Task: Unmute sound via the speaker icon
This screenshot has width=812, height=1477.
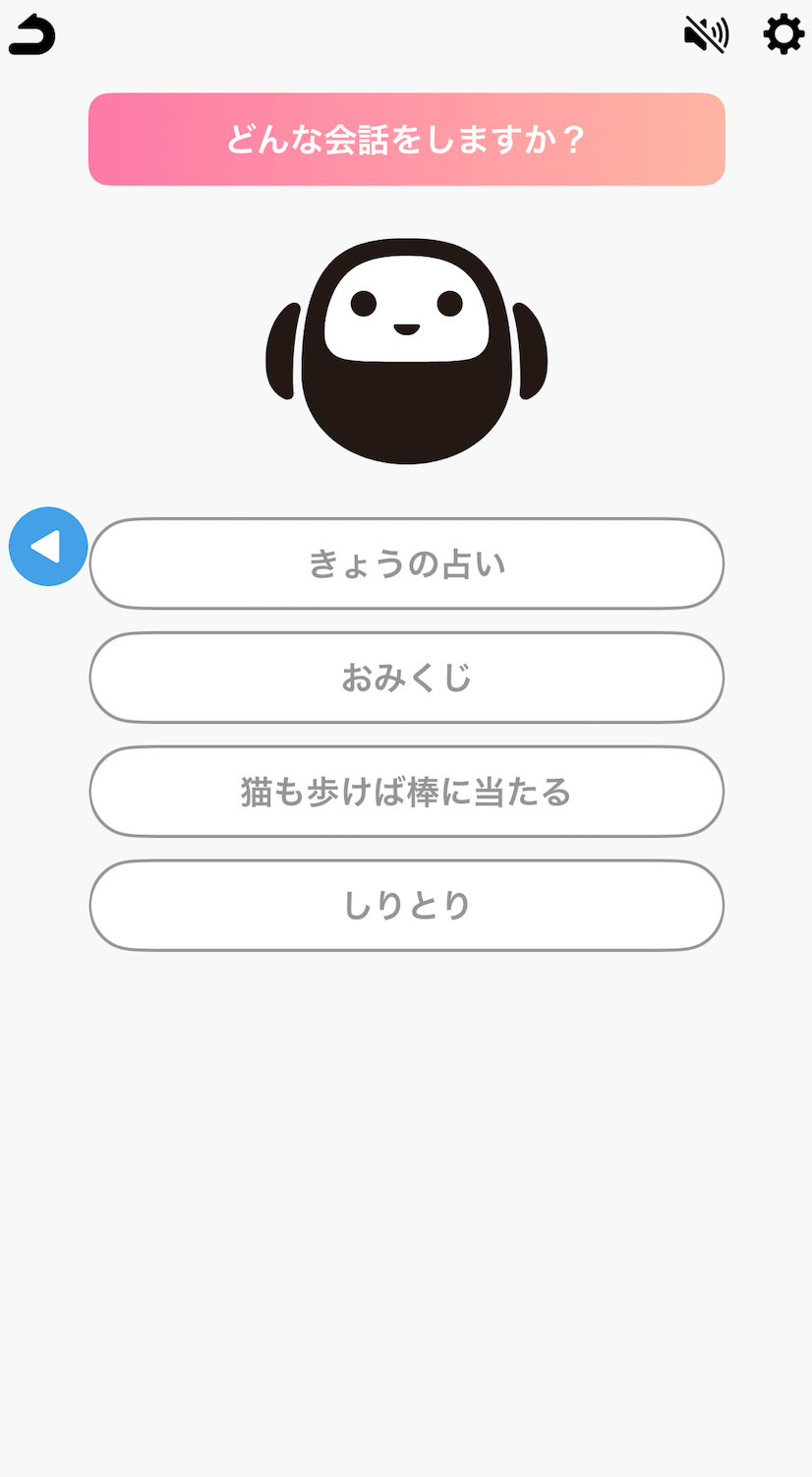Action: pos(706,35)
